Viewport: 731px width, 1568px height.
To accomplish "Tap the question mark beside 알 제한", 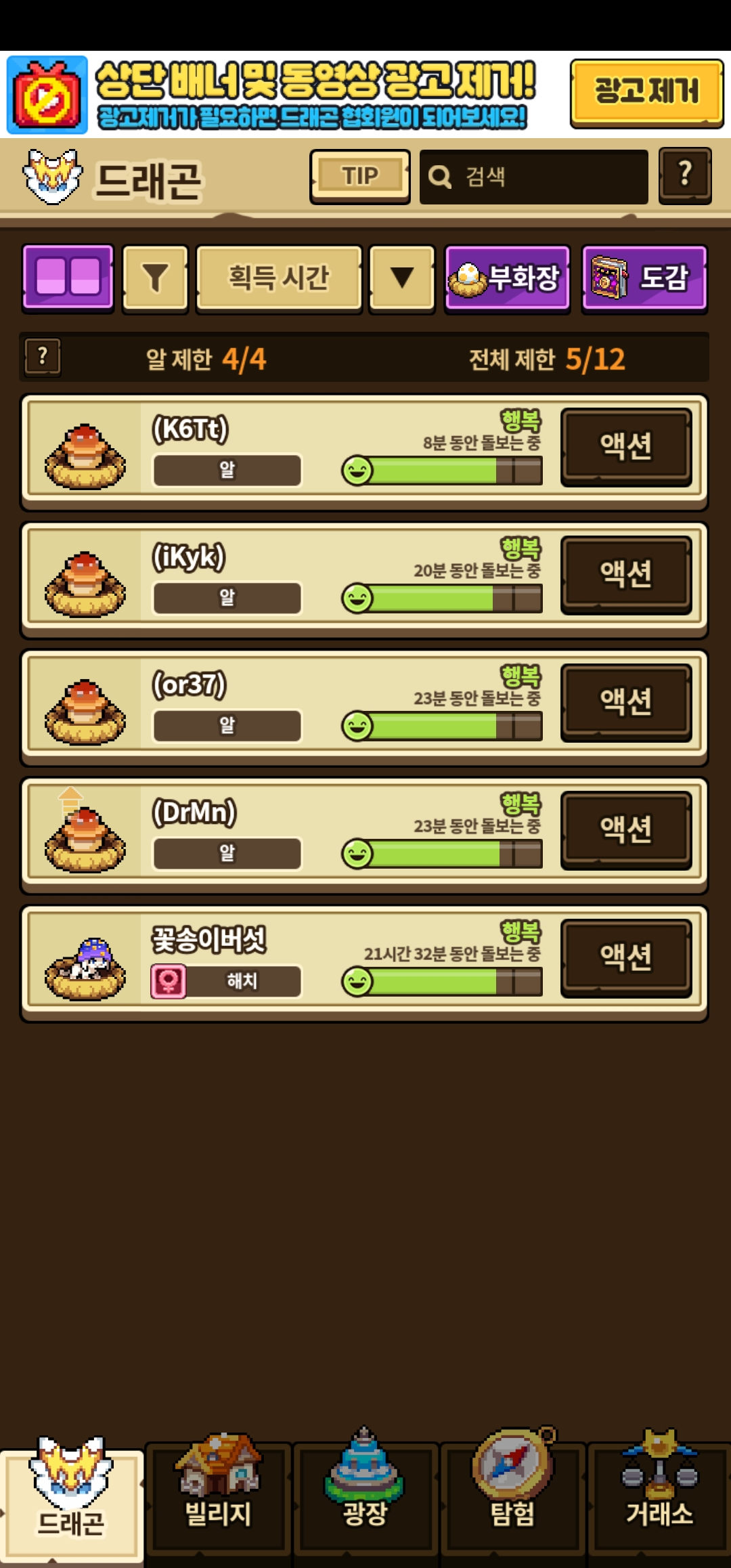I will (x=43, y=357).
